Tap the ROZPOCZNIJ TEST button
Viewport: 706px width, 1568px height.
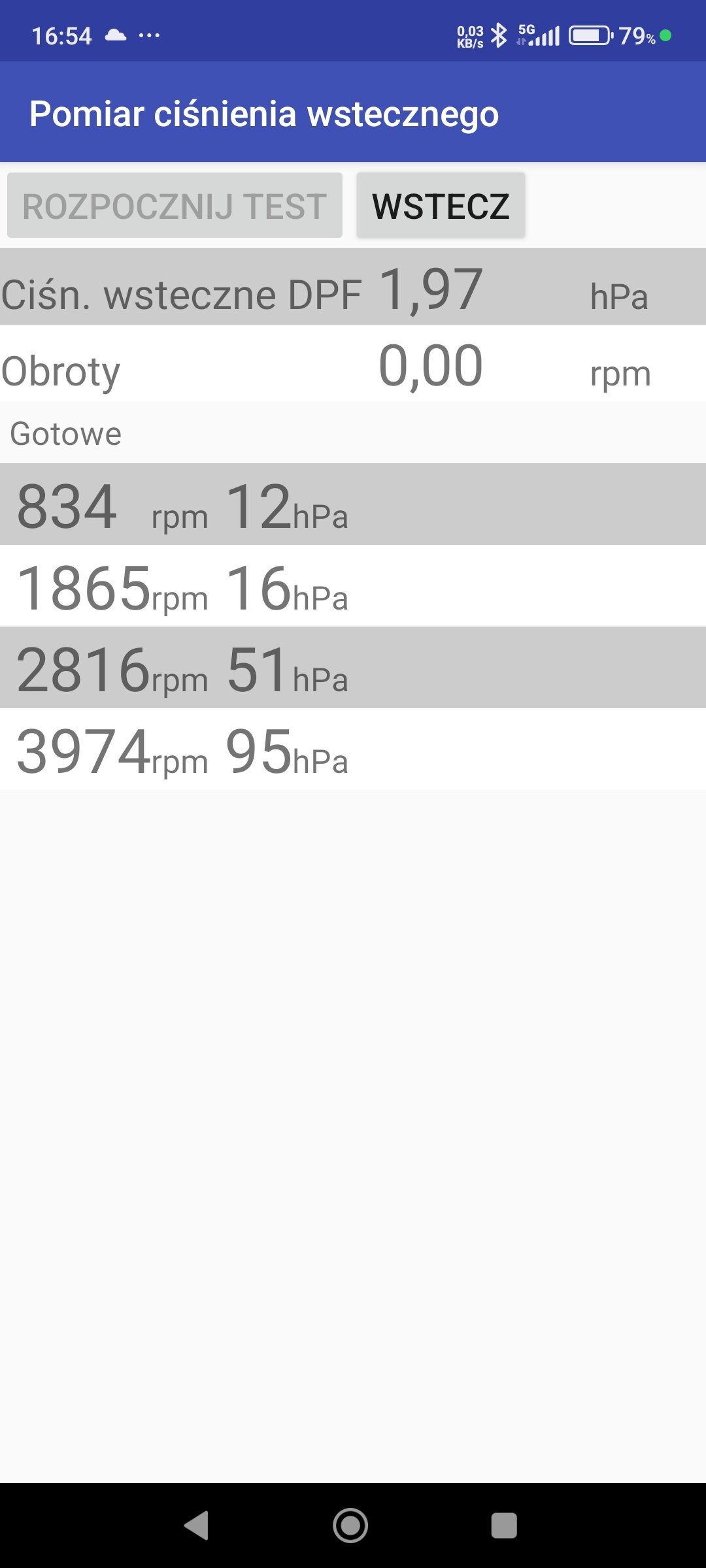pos(175,206)
